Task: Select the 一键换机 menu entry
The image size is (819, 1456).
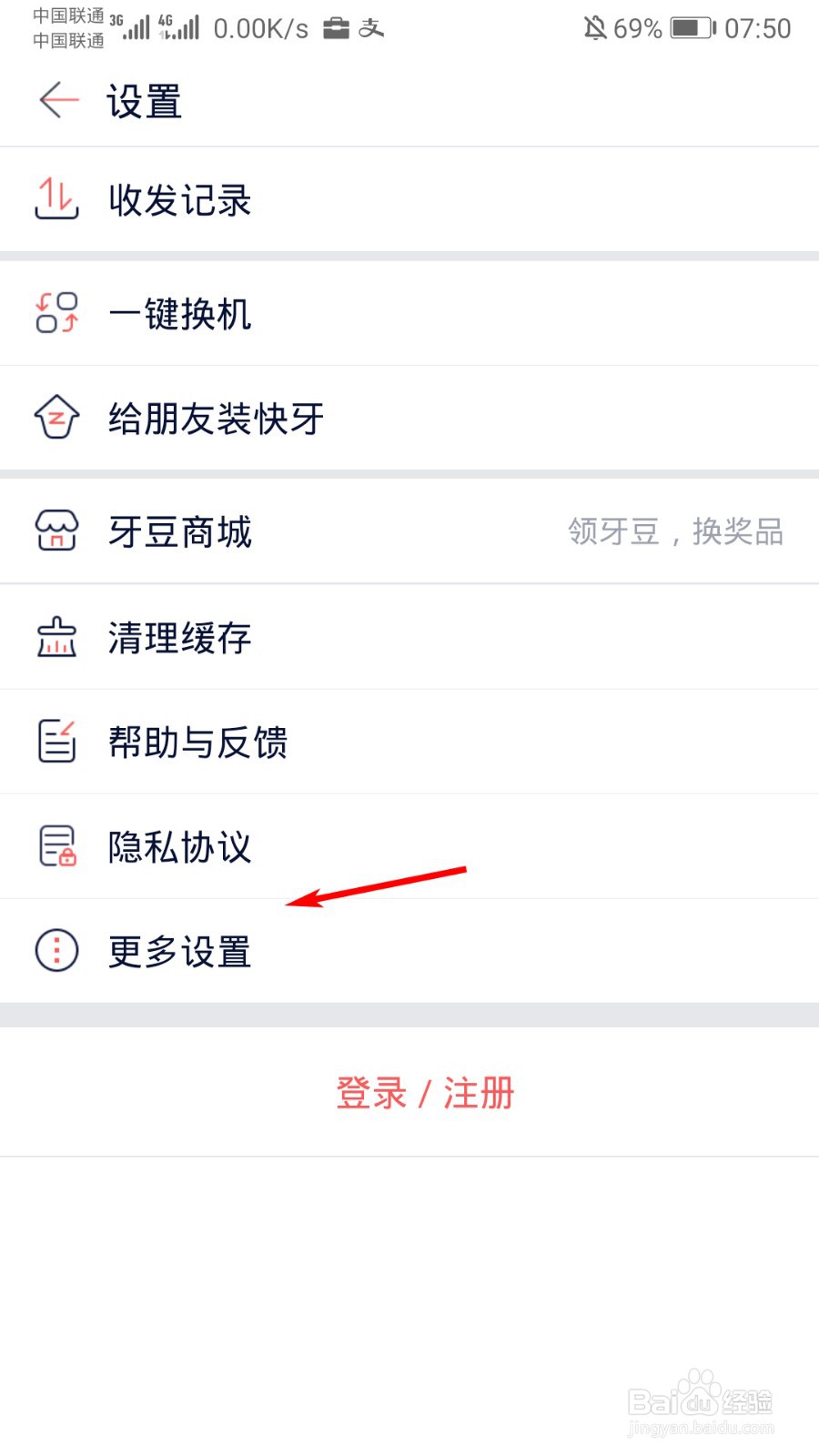Action: coord(180,314)
